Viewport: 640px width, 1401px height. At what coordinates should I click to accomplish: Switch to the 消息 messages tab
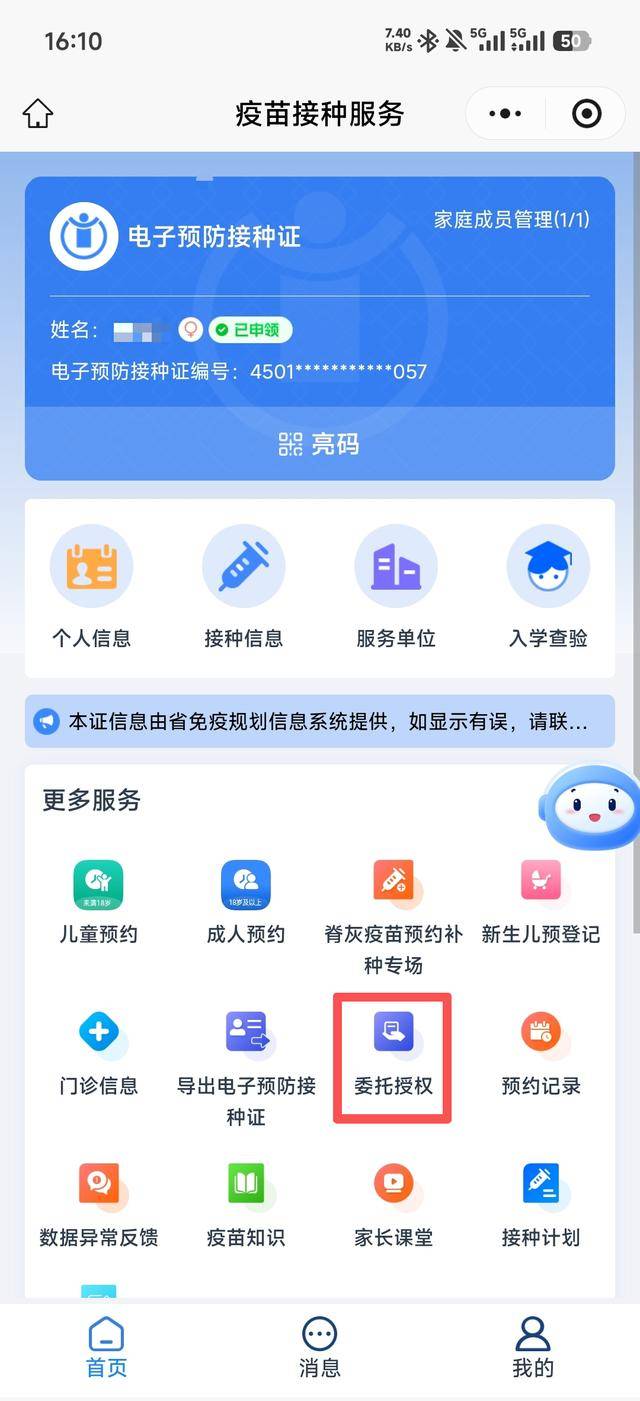point(319,1347)
